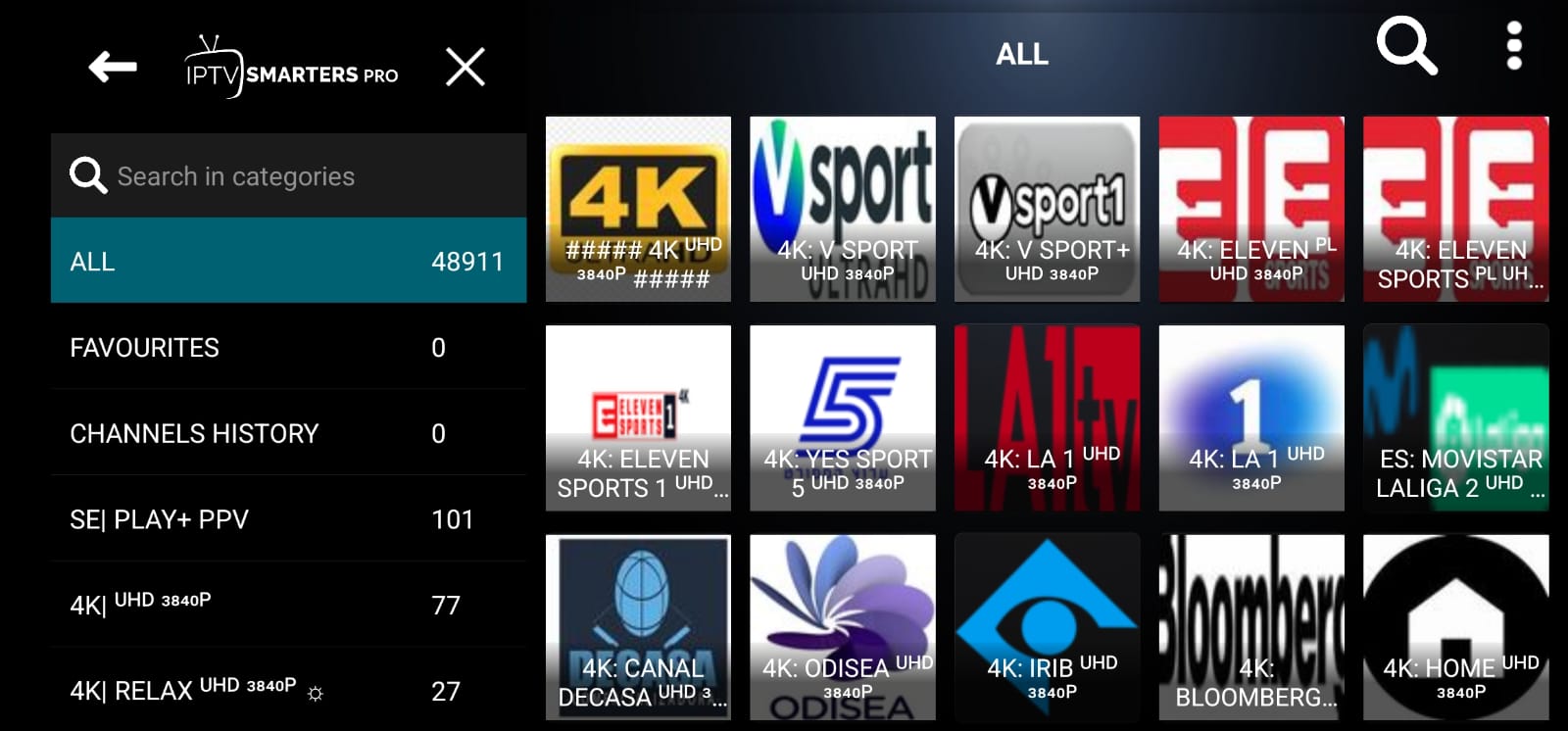Screen dimensions: 1568x731
Task: Select the 4K: HOME UHD channel
Action: [x=1455, y=627]
